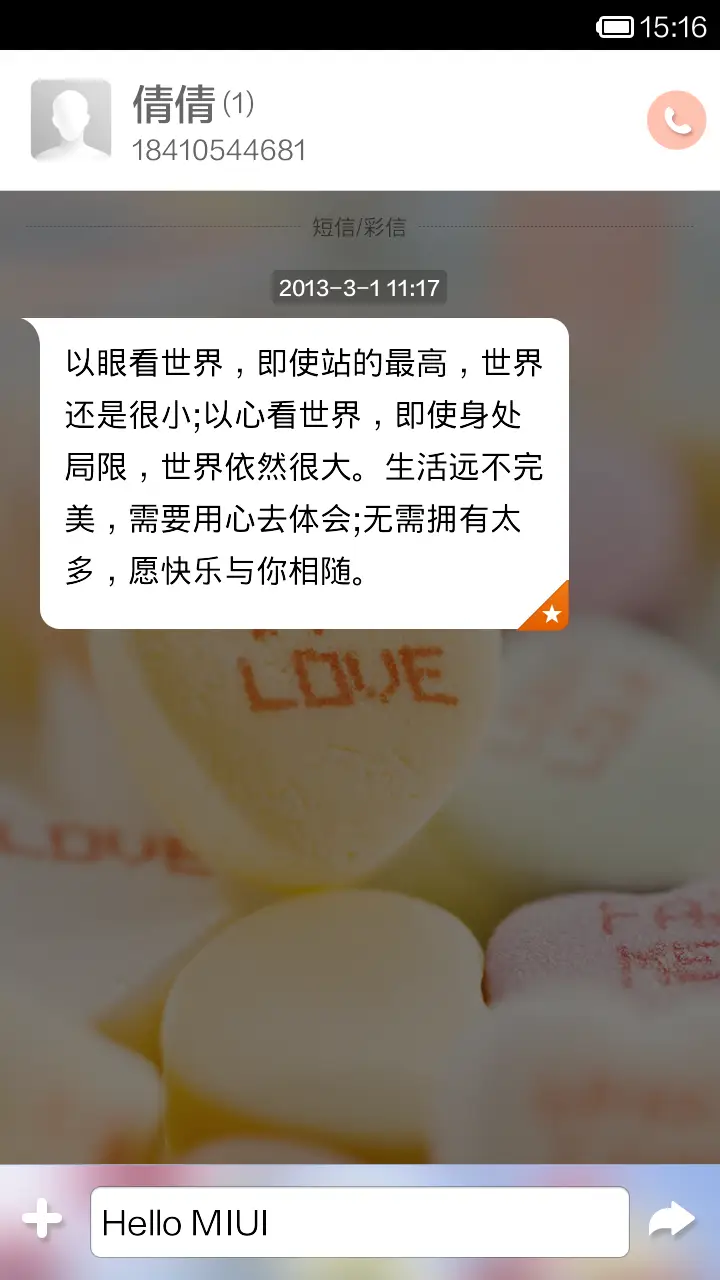
Task: Call 倩倩 using the phone icon
Action: point(677,120)
